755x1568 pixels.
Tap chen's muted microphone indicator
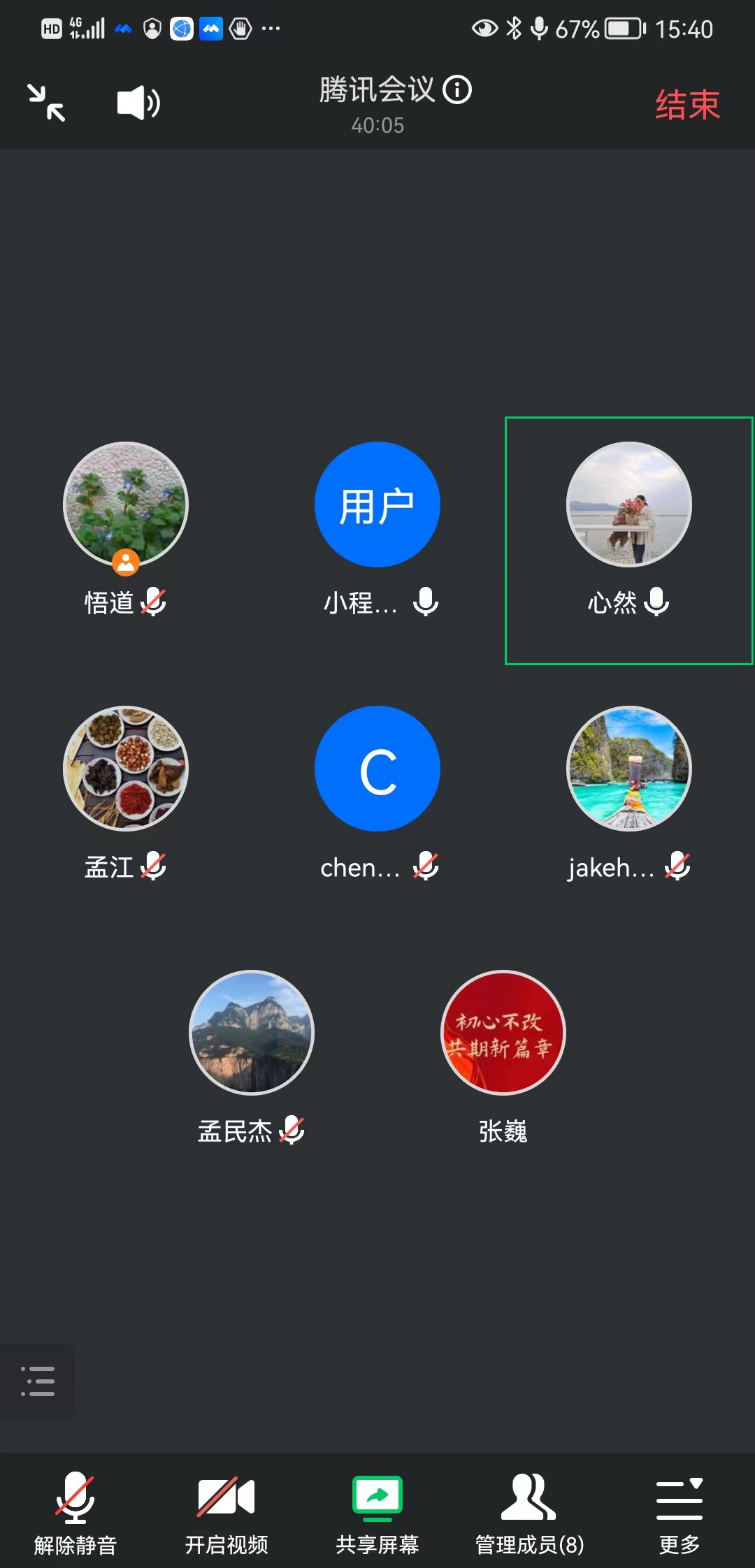pyautogui.click(x=424, y=867)
